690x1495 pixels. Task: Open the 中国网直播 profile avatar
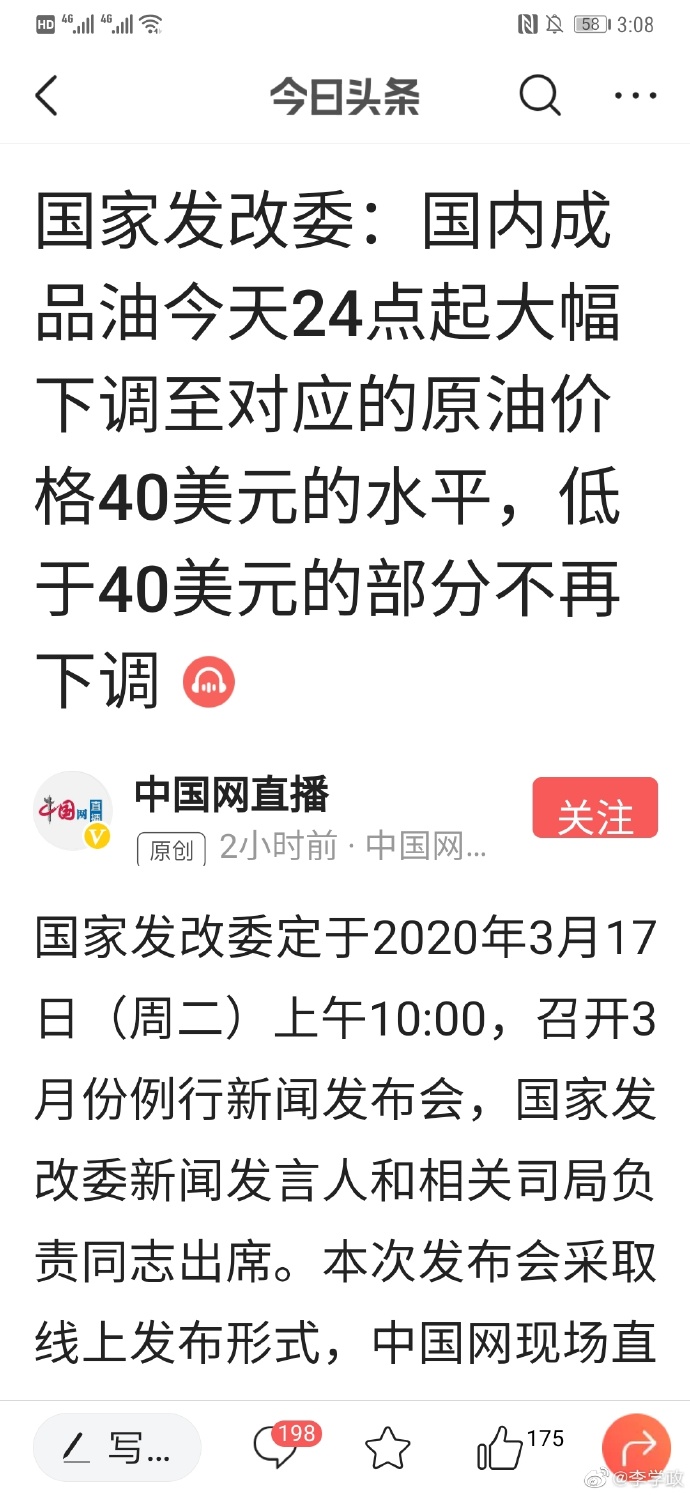click(73, 811)
